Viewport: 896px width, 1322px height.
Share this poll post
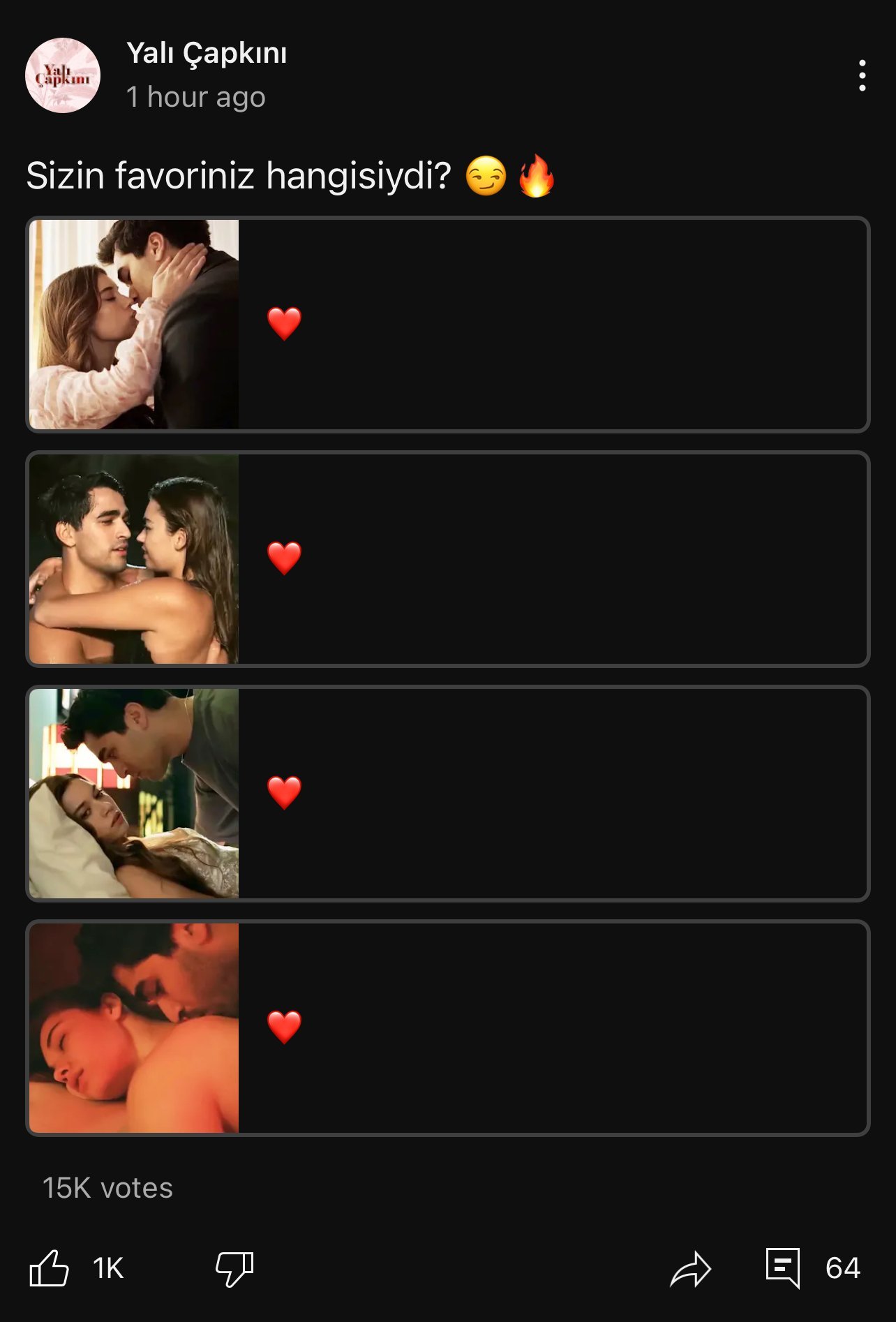[690, 1269]
